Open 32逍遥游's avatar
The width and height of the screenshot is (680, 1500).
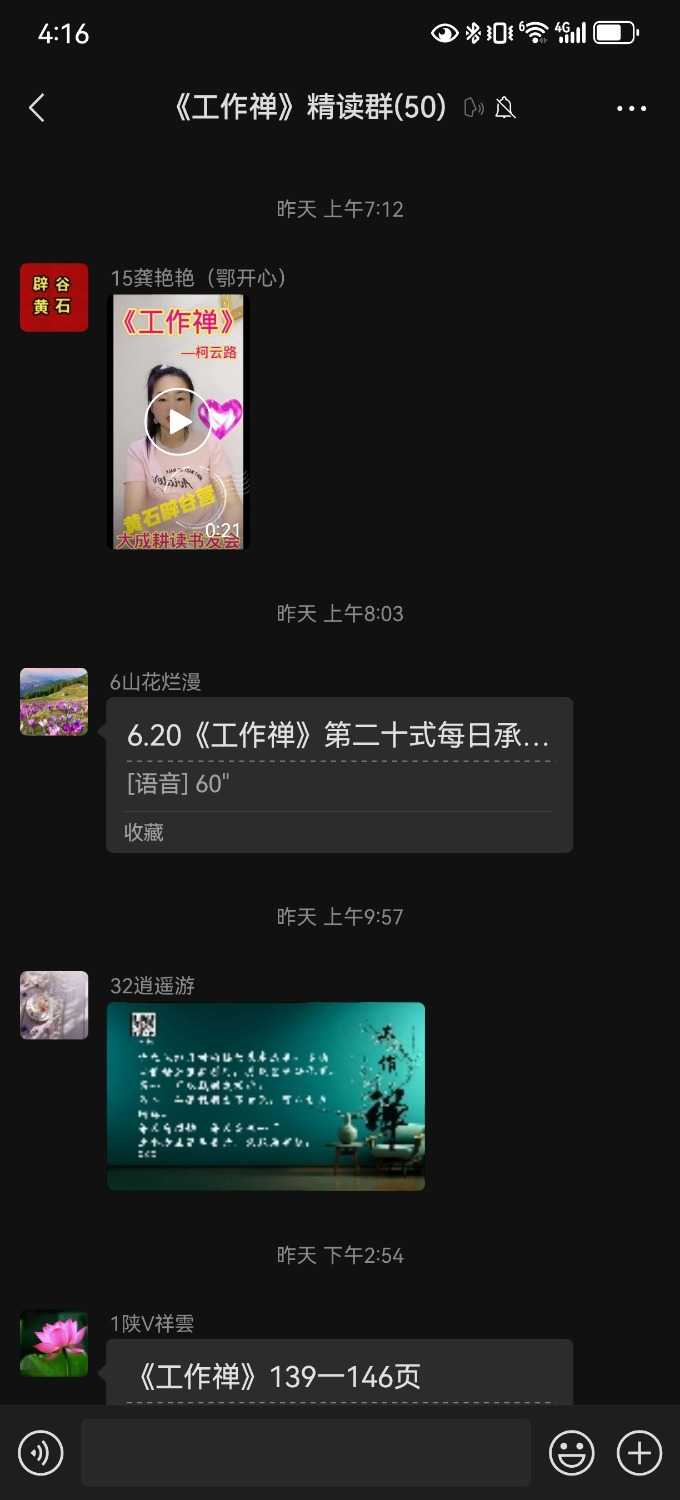tap(54, 1005)
